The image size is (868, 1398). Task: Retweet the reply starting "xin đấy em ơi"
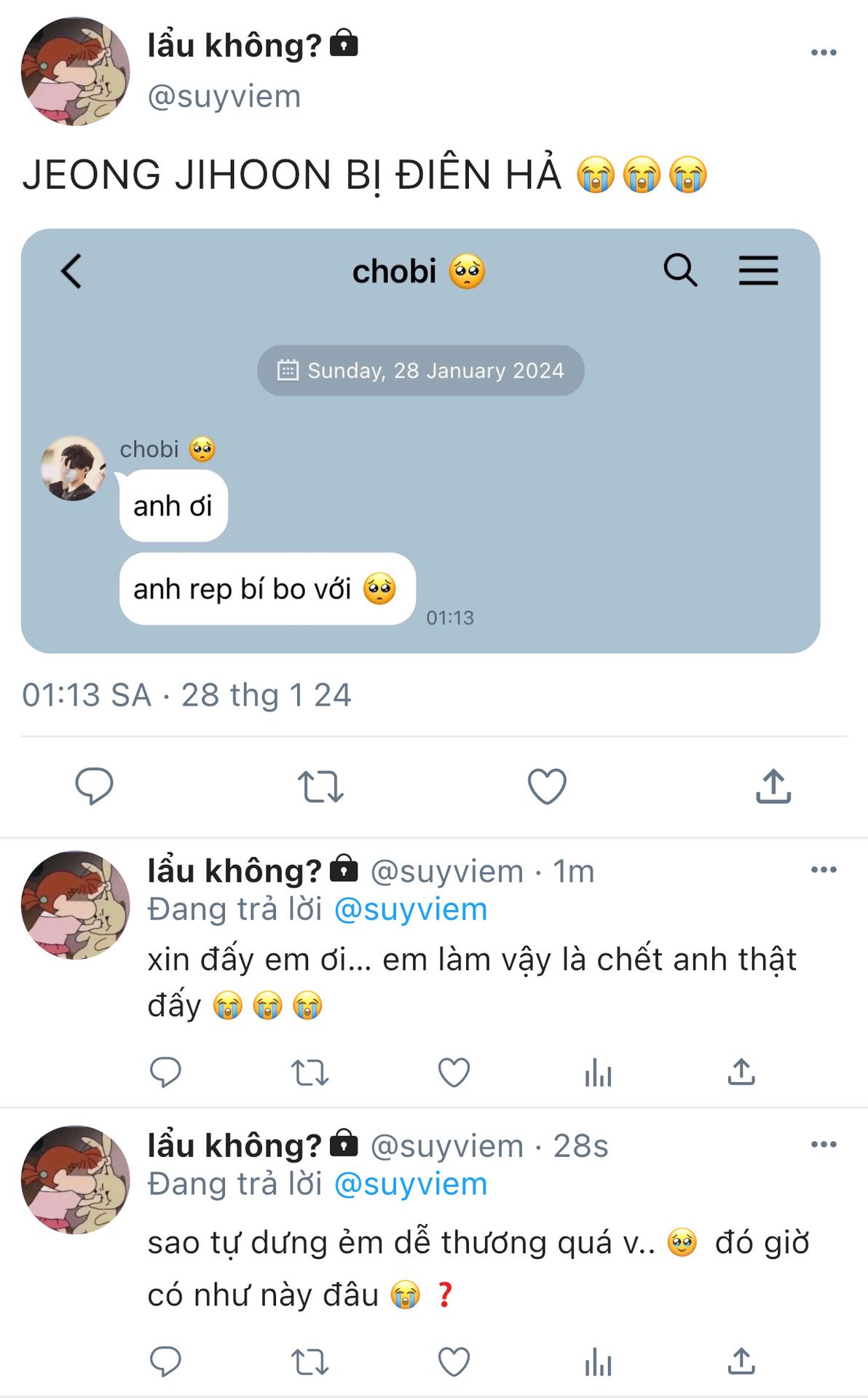coord(309,1073)
